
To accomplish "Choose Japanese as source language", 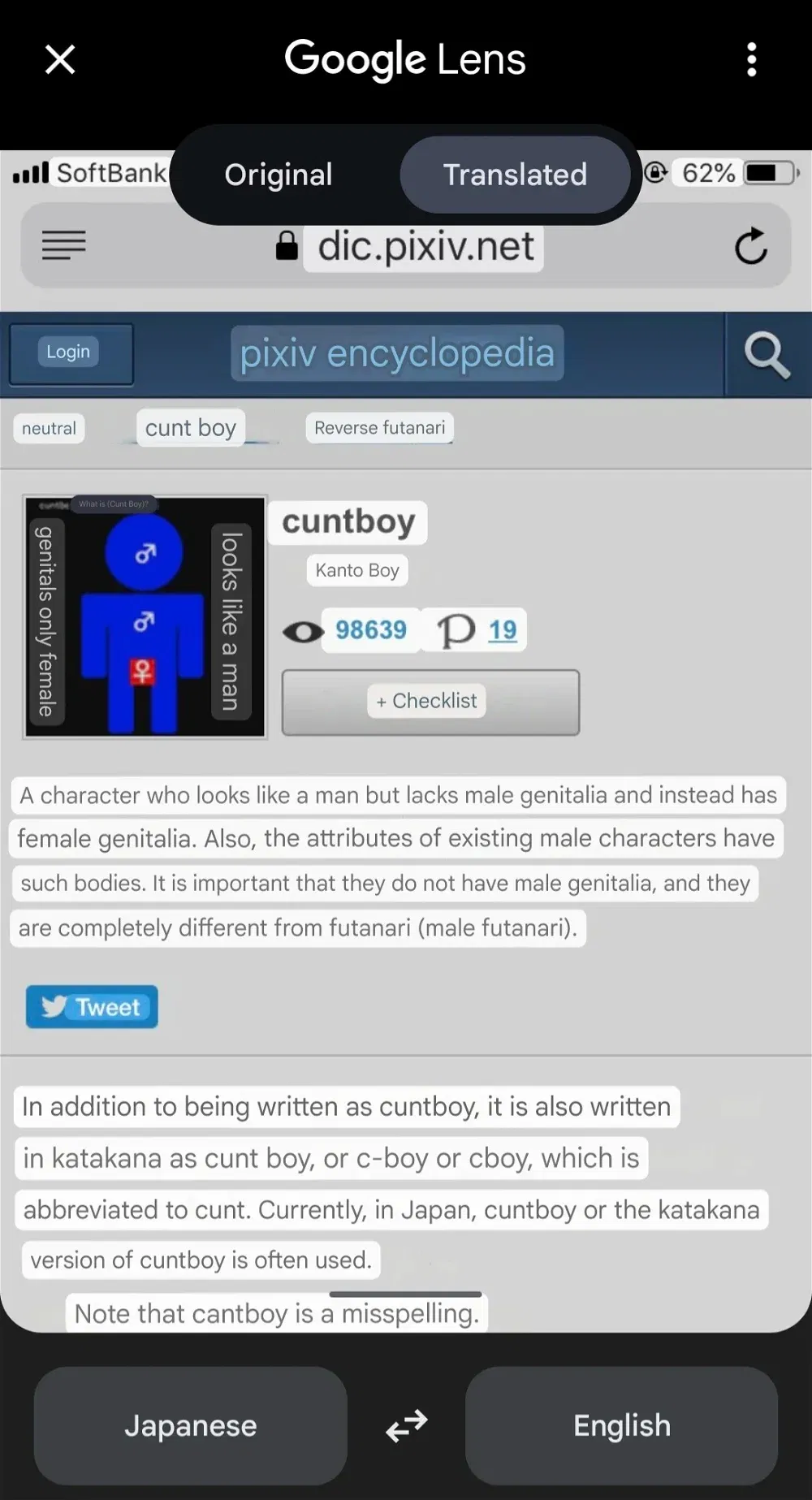I will (x=191, y=1425).
